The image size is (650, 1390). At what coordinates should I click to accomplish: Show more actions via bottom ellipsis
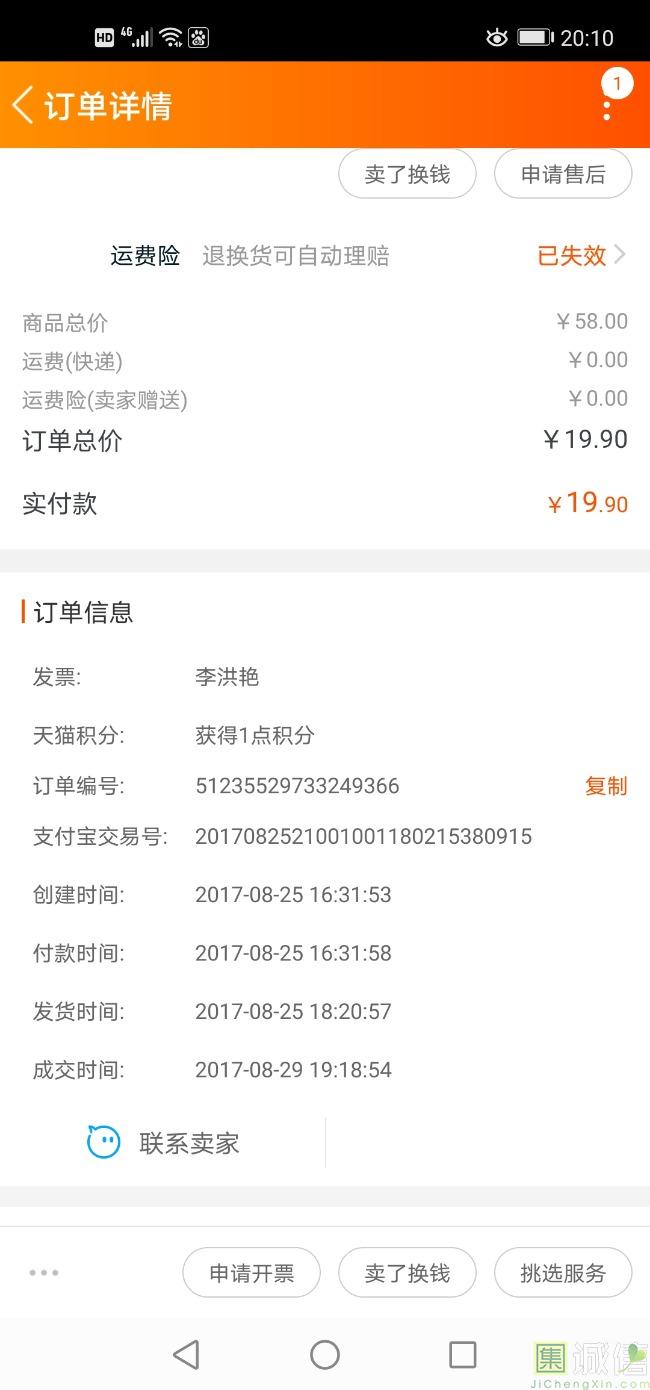[x=44, y=1273]
